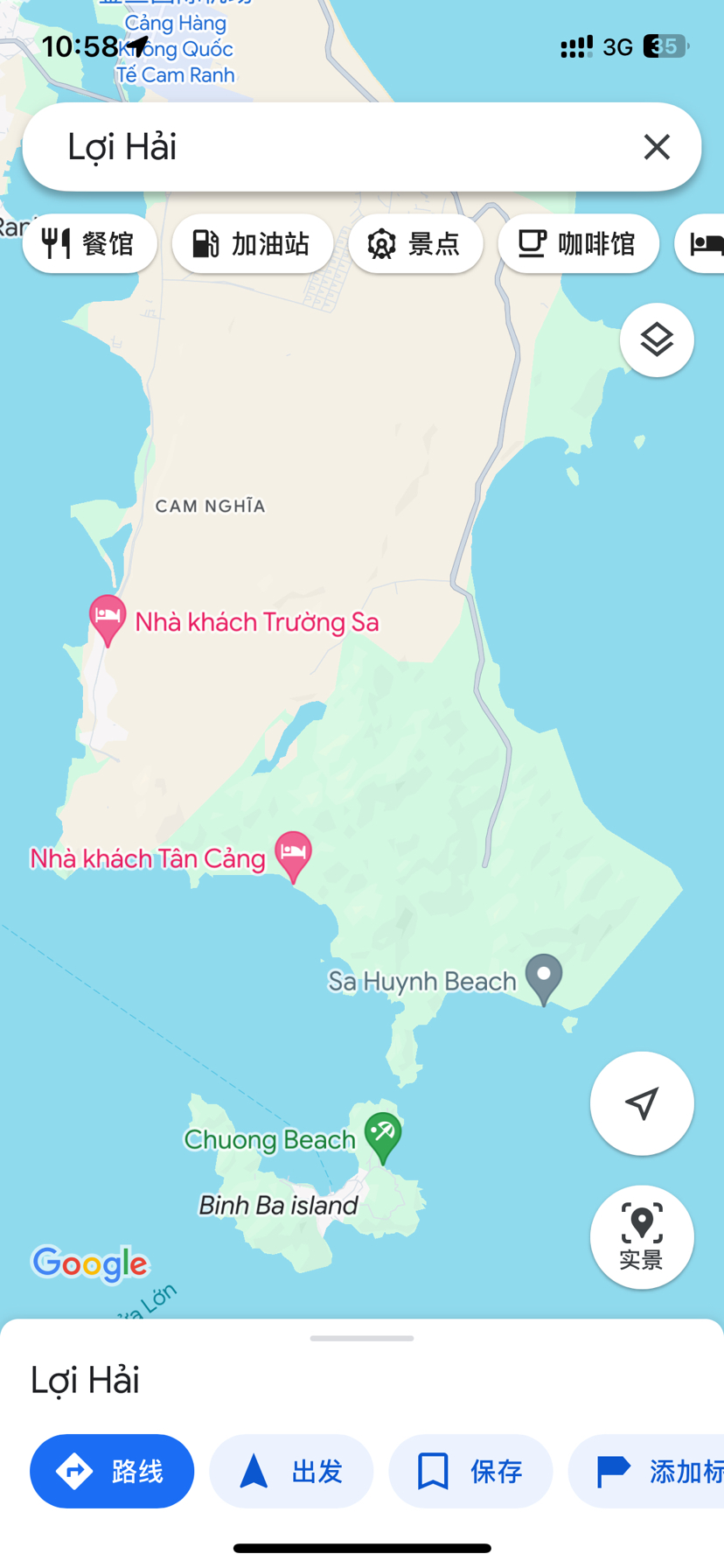Viewport: 724px width, 1568px height.
Task: Clear the Lợi Hải search
Action: coord(657,147)
